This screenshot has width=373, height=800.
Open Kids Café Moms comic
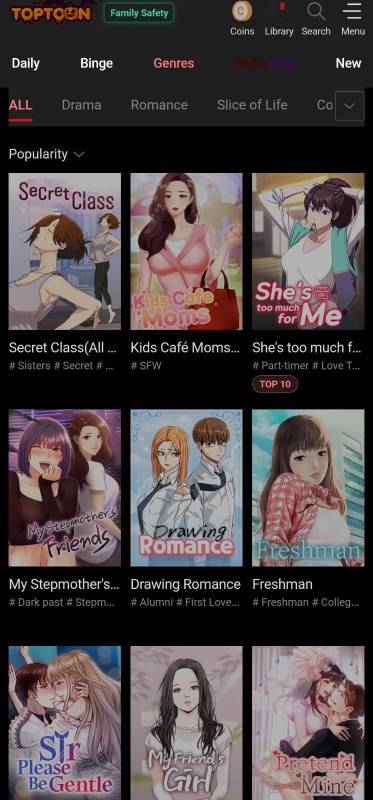[x=186, y=252]
